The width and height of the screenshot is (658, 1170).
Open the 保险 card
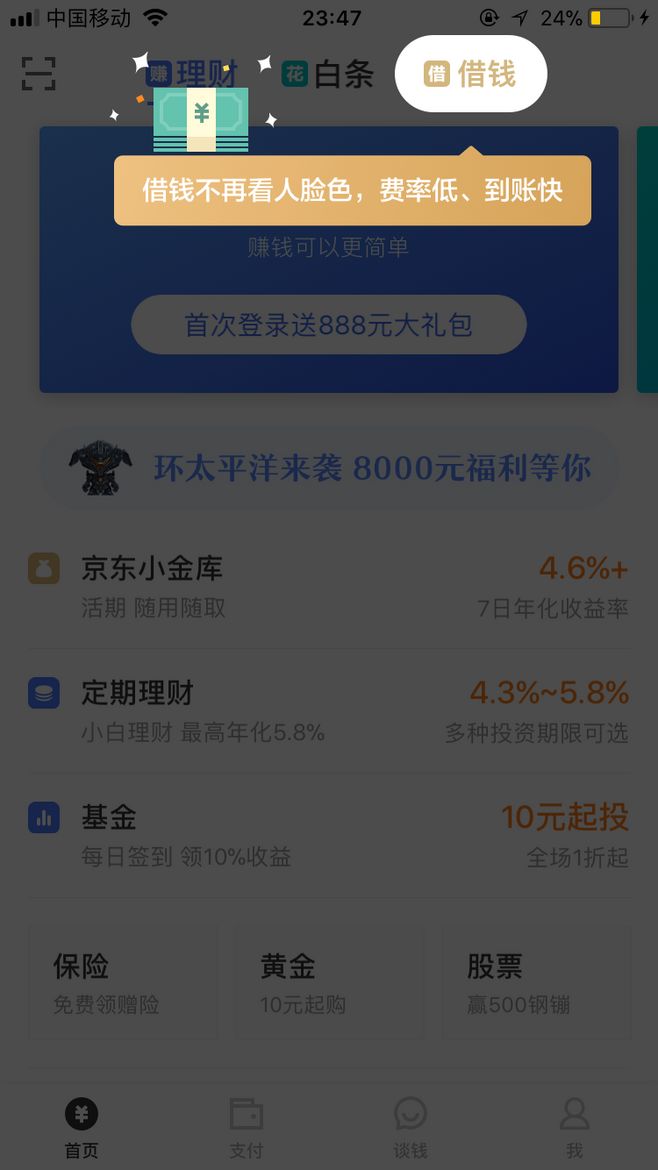pyautogui.click(x=125, y=982)
